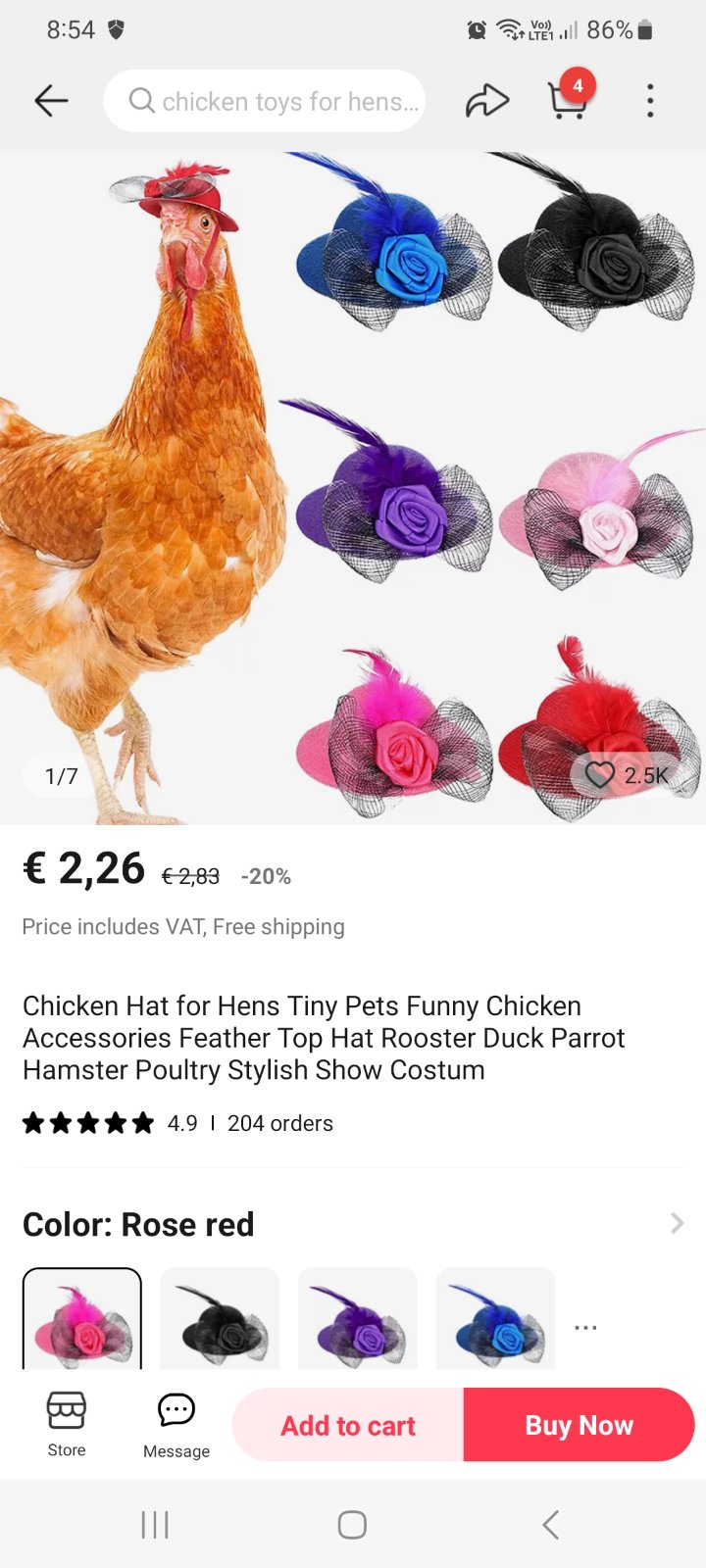Tap the search box for chicken toys
Image resolution: width=706 pixels, height=1568 pixels.
(265, 101)
